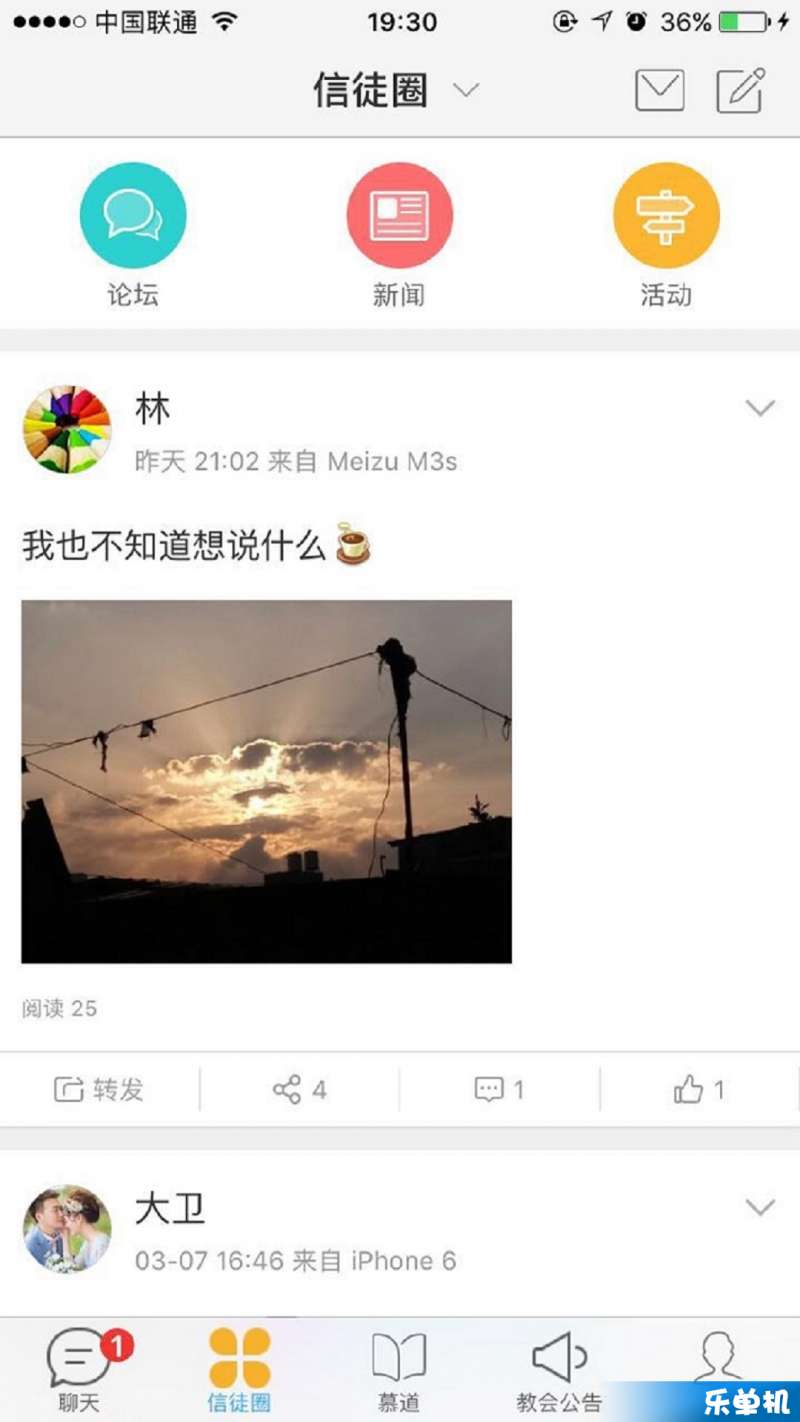
Task: Switch to the 聊天 chat tab
Action: point(80,1370)
